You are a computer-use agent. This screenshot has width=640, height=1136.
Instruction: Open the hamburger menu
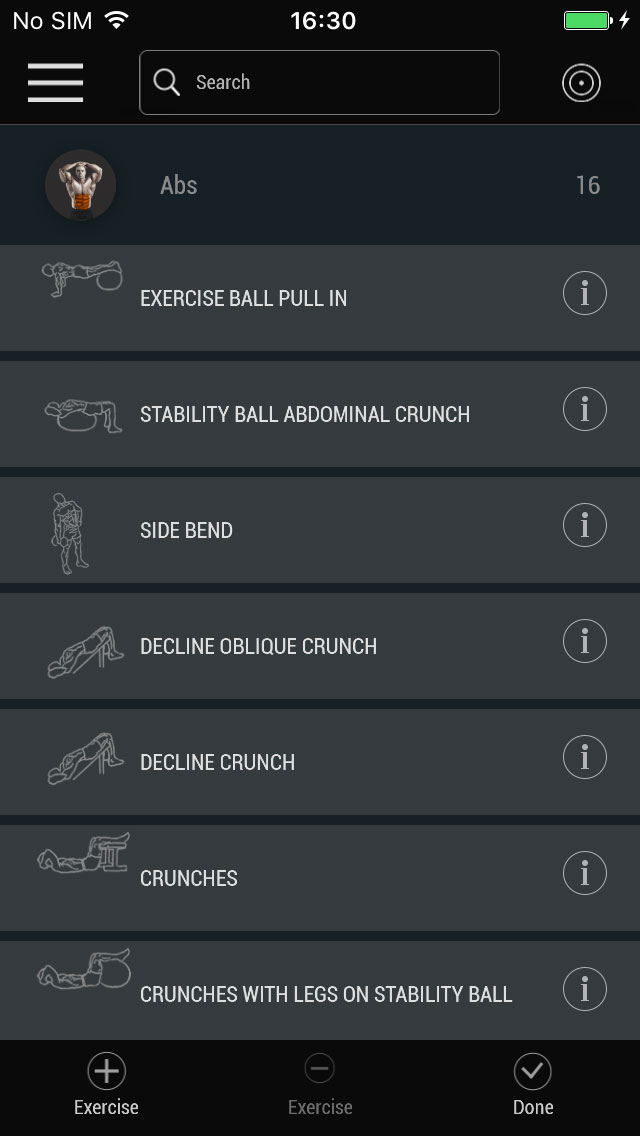click(x=55, y=82)
